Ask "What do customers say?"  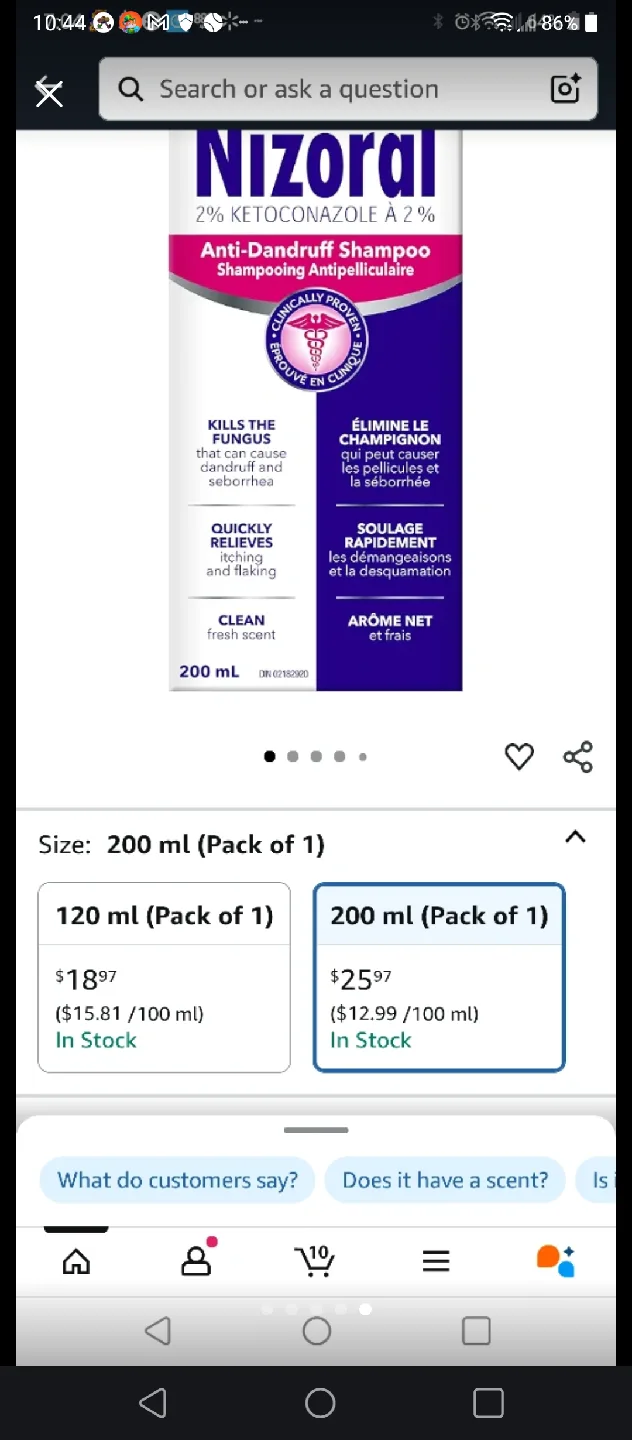tap(177, 1180)
